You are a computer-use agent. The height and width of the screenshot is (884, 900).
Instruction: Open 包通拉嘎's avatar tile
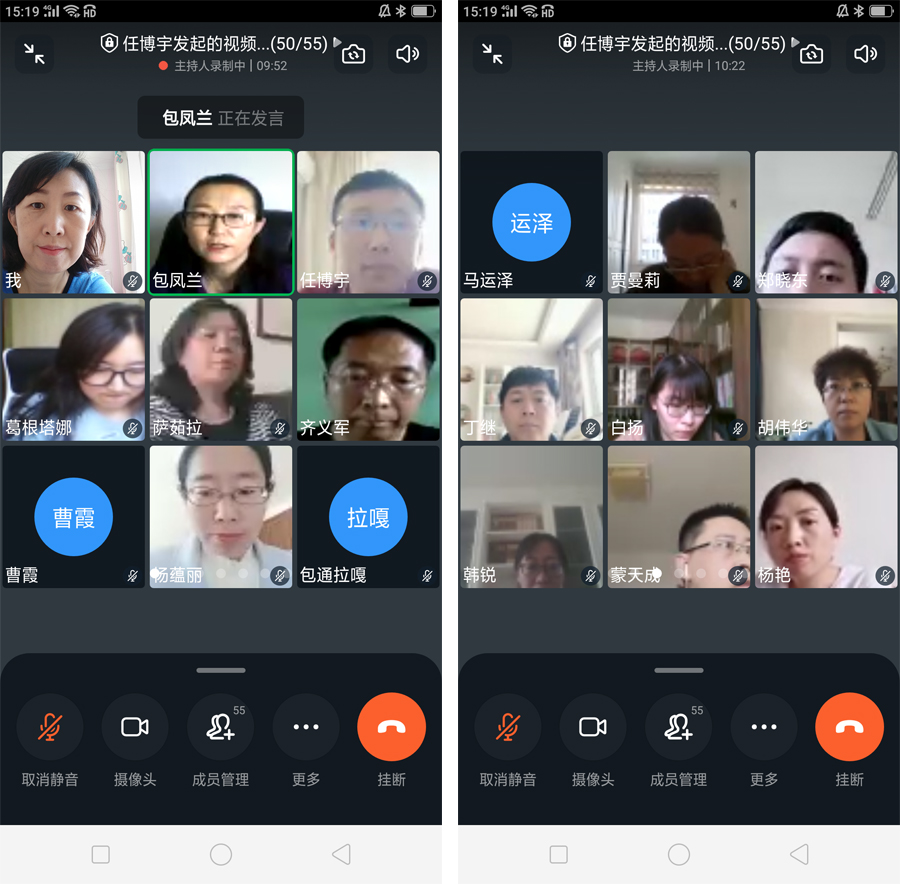pyautogui.click(x=368, y=516)
